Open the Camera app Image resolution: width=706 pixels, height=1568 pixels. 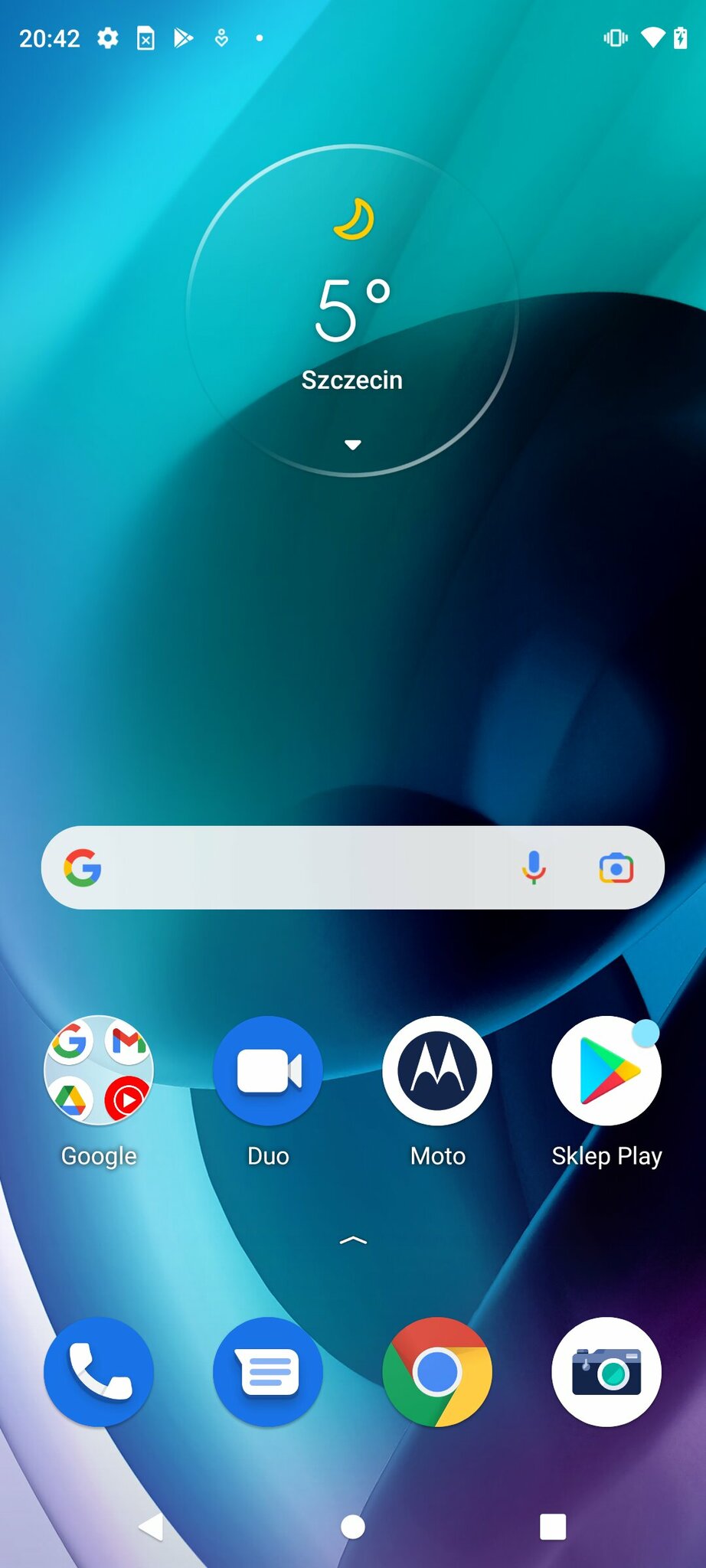click(x=606, y=1371)
